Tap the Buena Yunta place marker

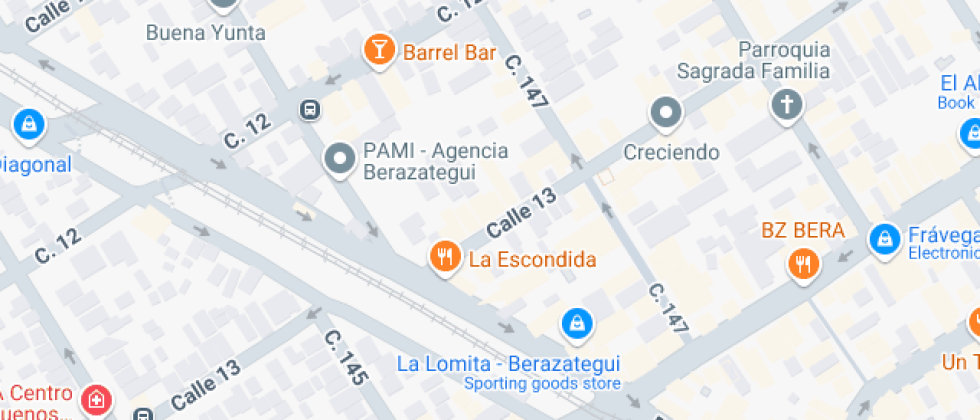point(223,5)
